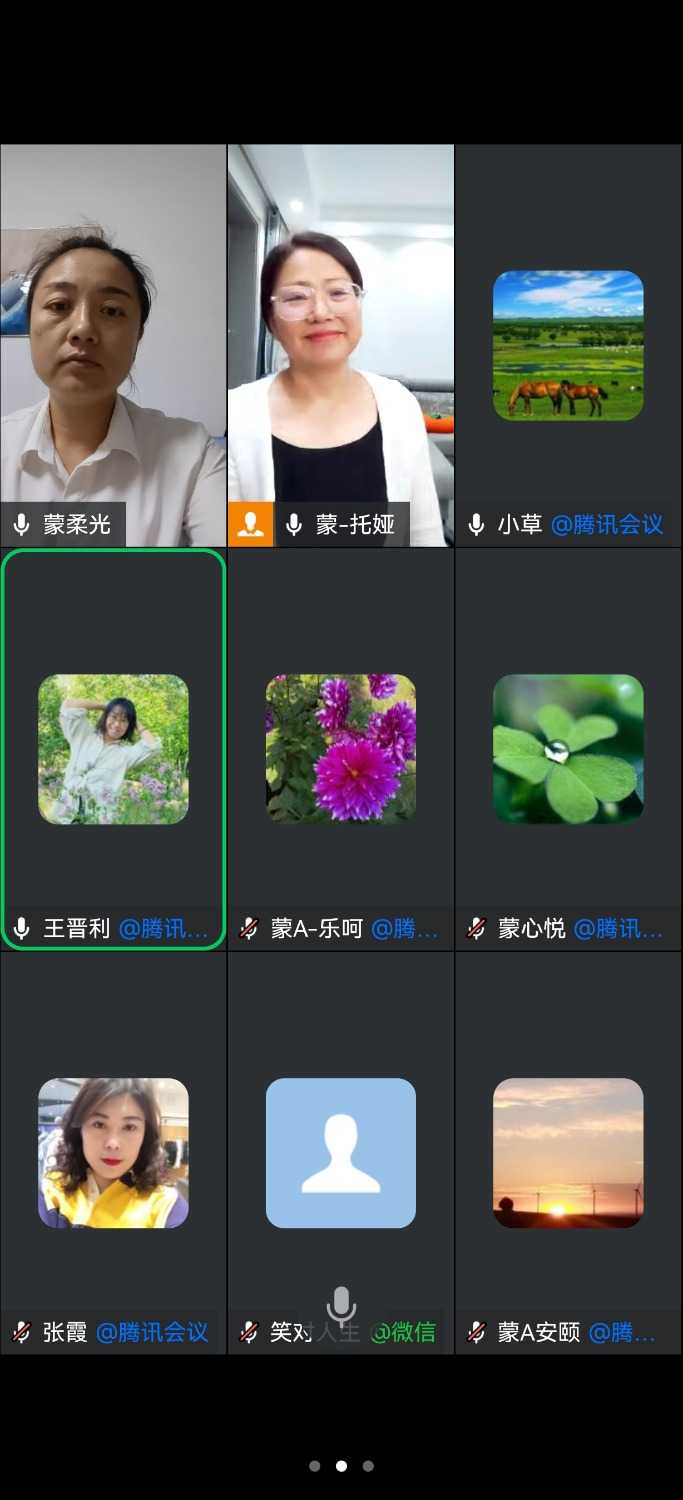This screenshot has height=1500, width=683.
Task: Tap 小草's participant tile
Action: (568, 345)
